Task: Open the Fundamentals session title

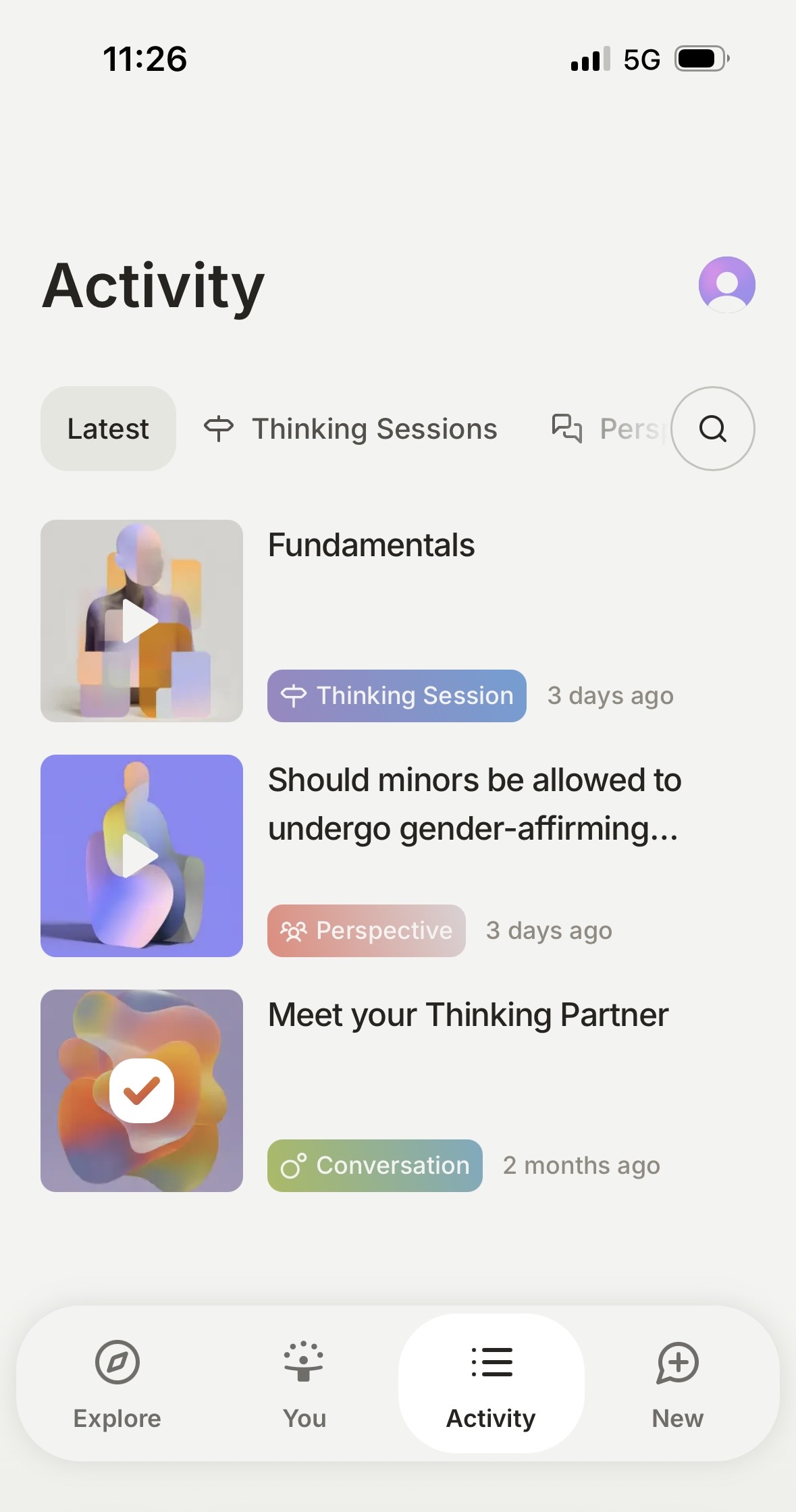Action: (x=371, y=545)
